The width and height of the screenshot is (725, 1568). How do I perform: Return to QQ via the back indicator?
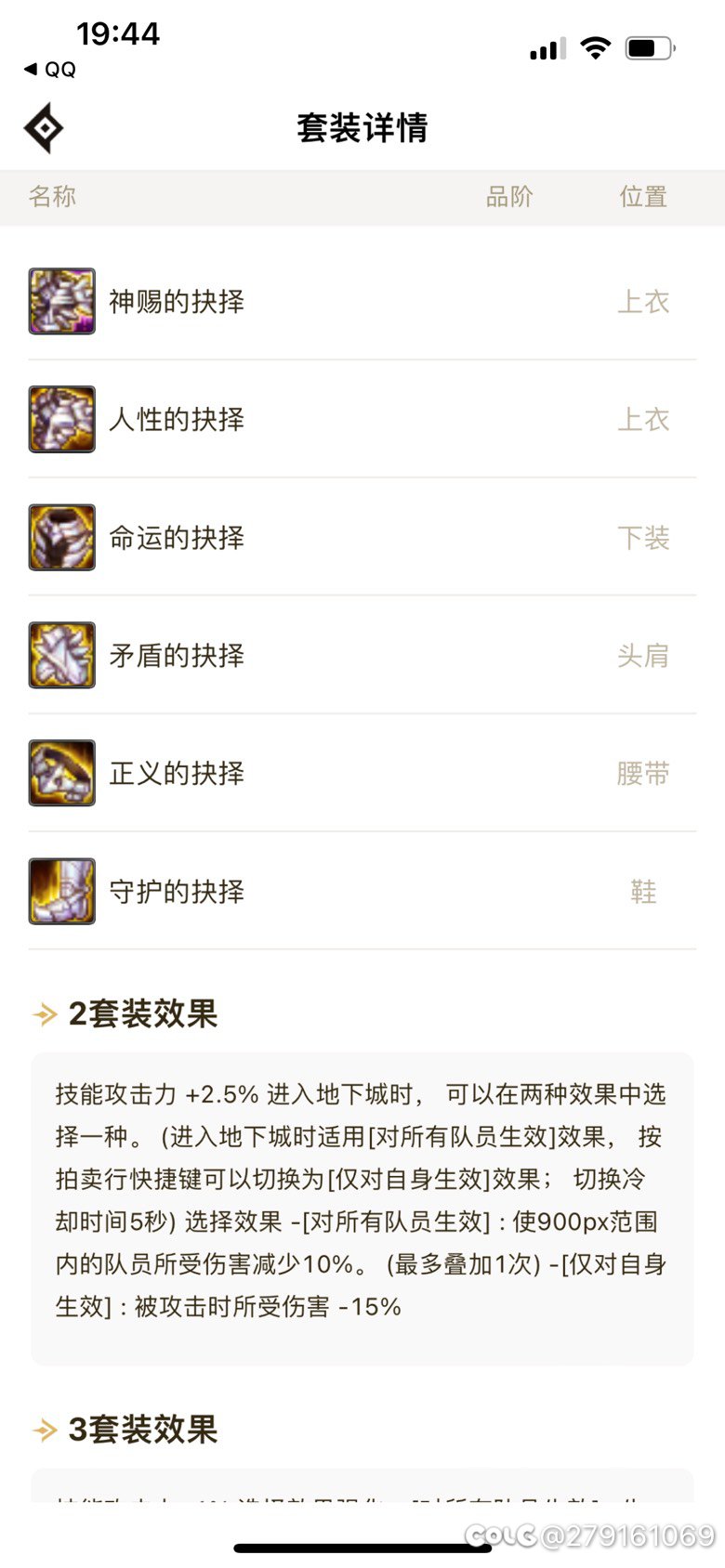point(51,69)
